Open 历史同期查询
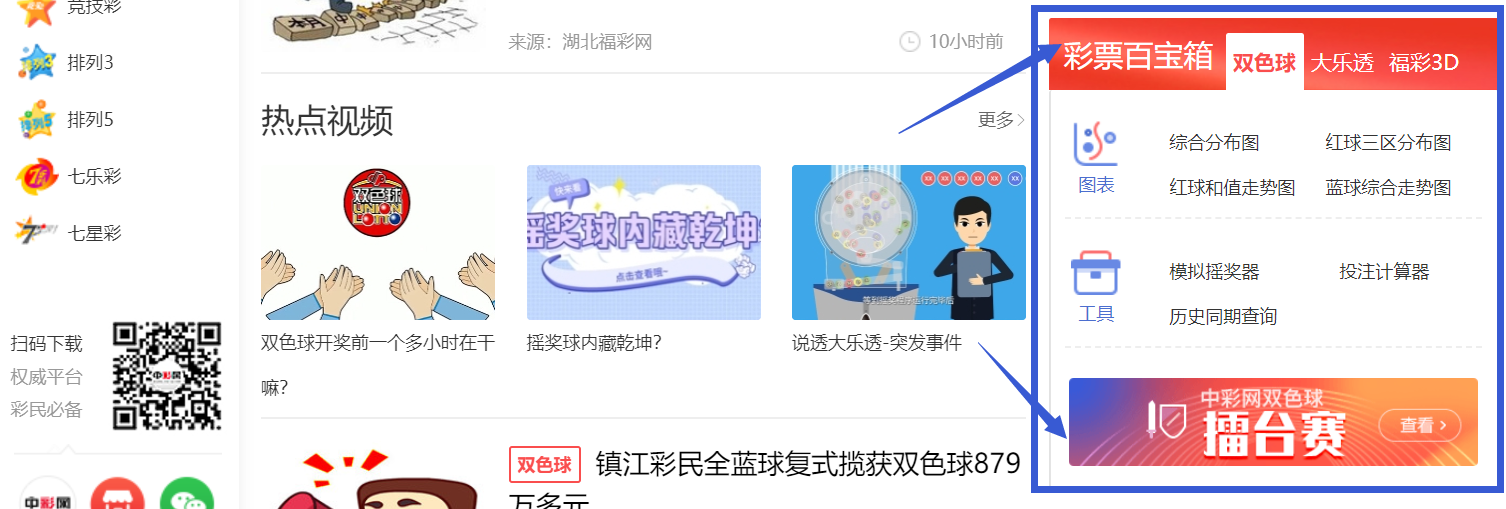The width and height of the screenshot is (1506, 509). (1223, 317)
